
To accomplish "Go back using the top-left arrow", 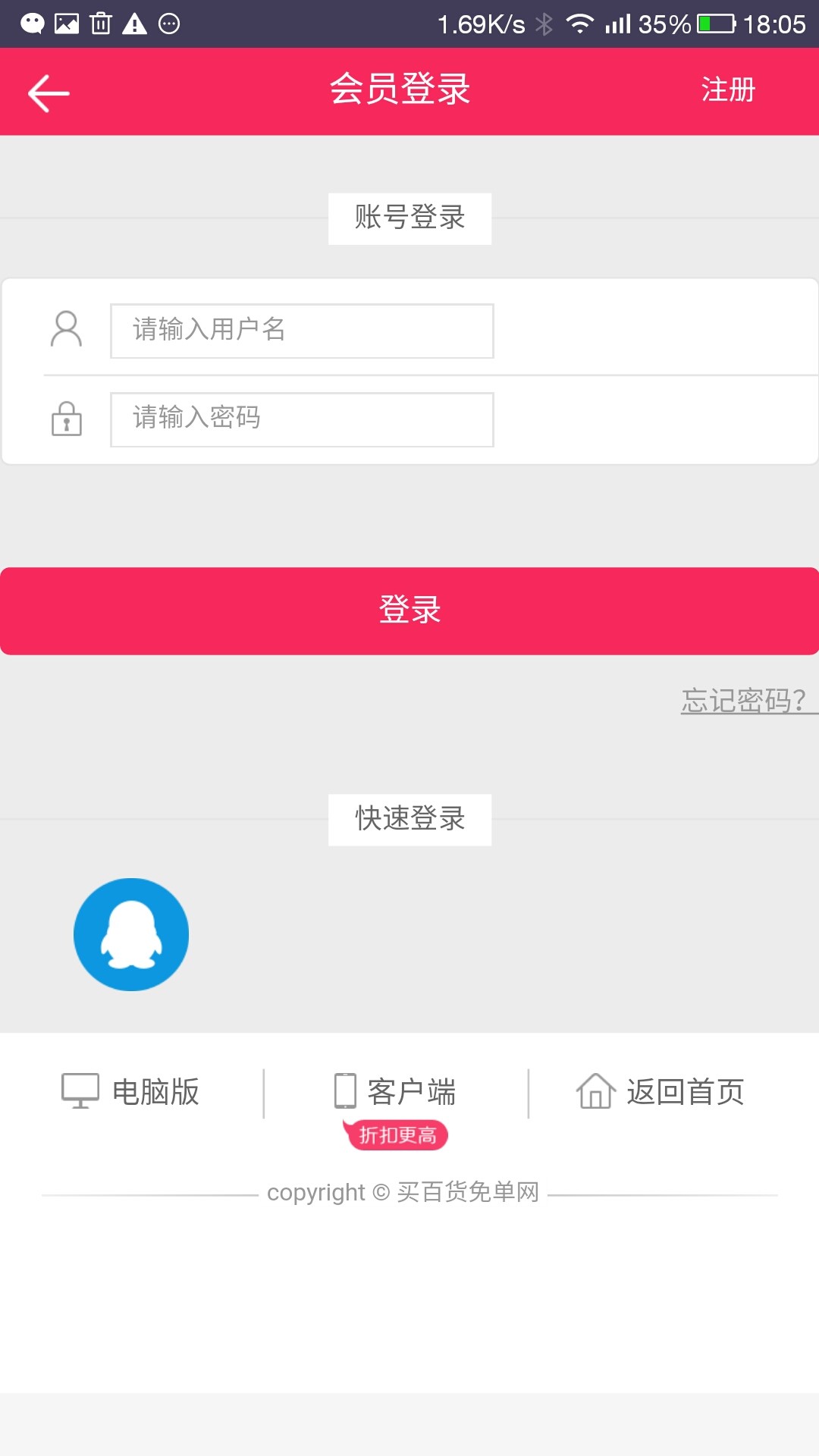I will [49, 93].
